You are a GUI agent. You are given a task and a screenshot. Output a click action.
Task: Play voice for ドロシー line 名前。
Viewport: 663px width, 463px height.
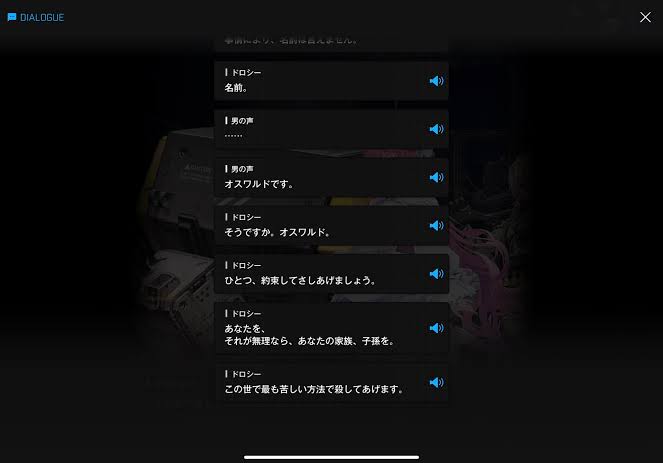coord(436,81)
